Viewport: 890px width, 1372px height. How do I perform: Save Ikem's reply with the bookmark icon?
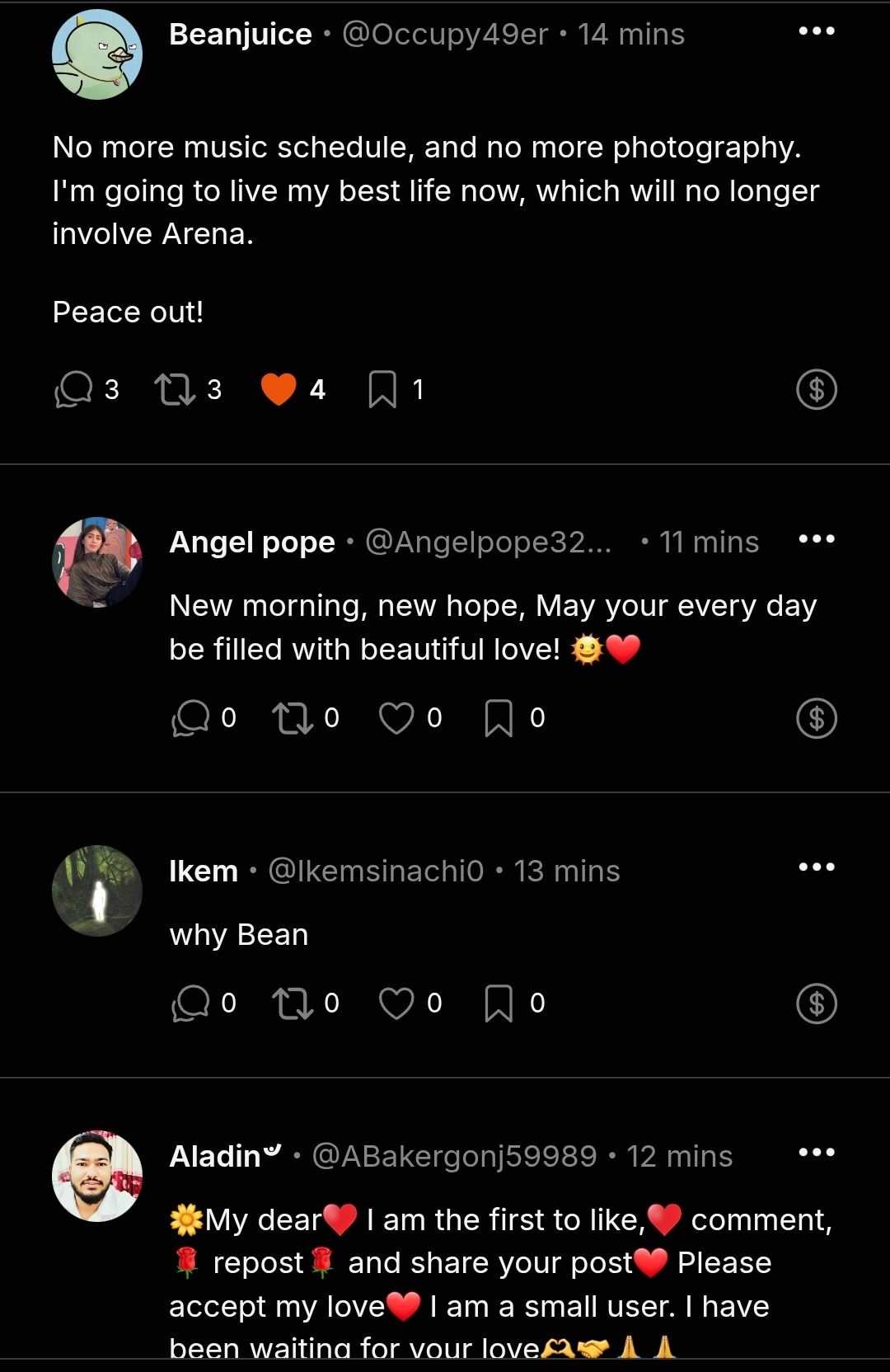(499, 1003)
